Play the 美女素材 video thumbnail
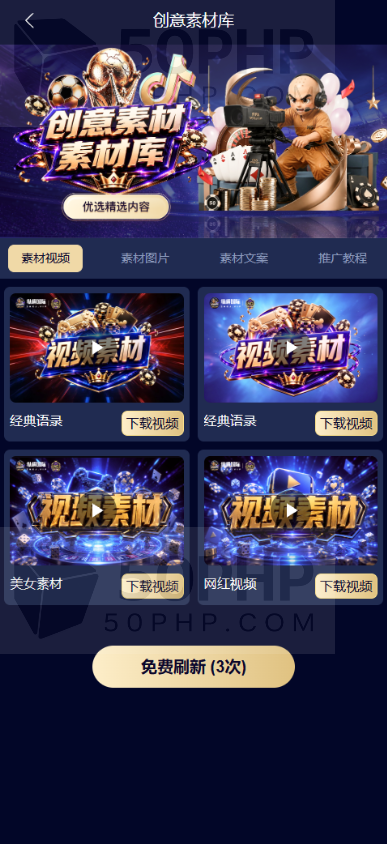 click(x=97, y=510)
